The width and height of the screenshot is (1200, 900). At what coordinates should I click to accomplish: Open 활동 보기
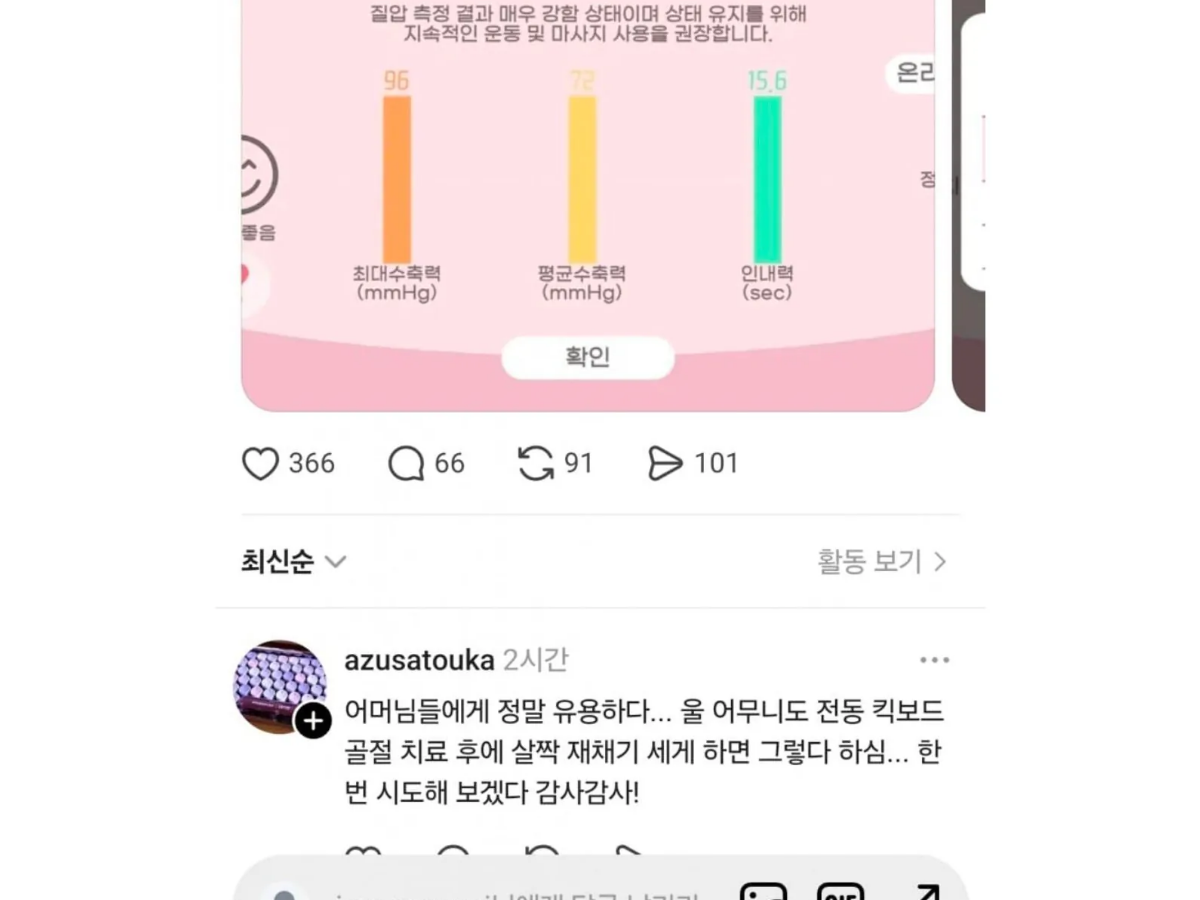[881, 562]
